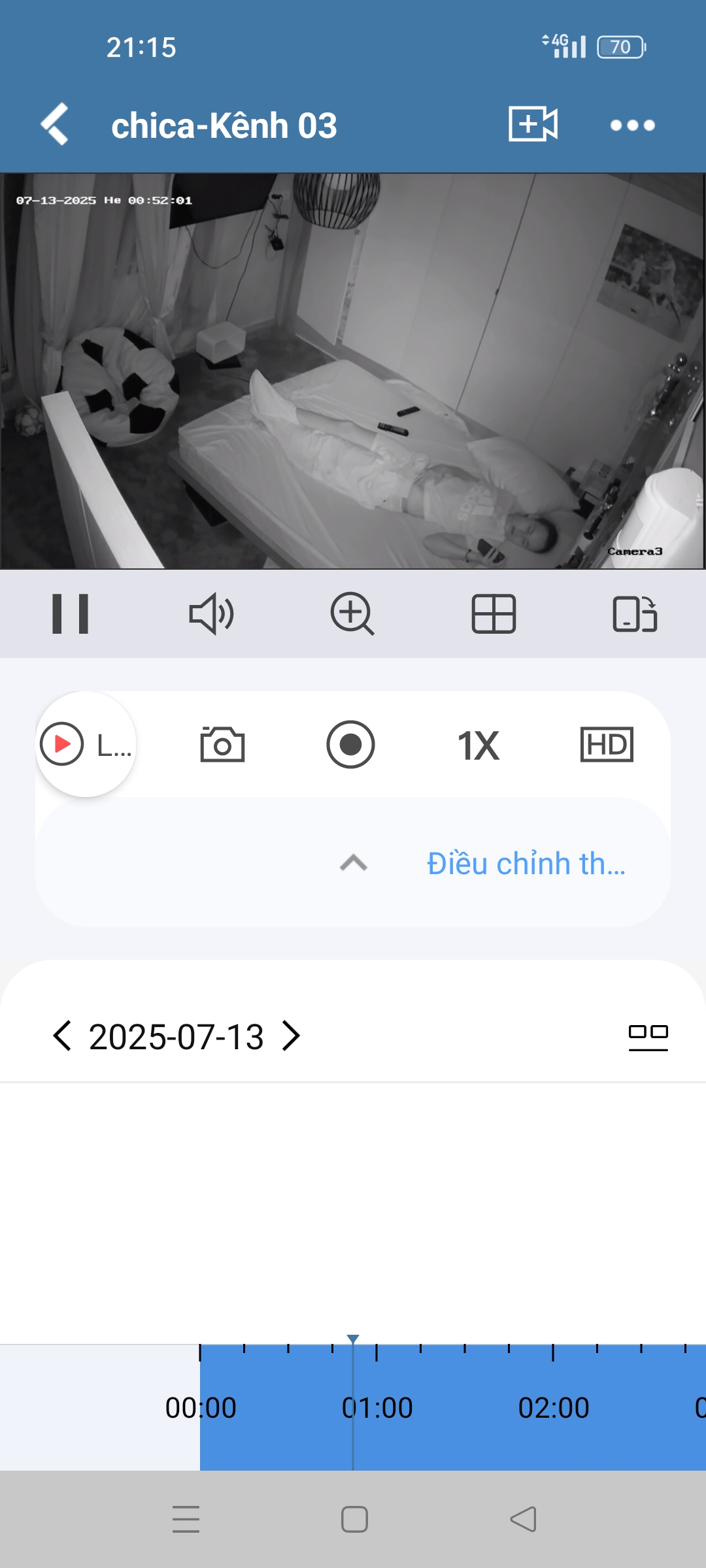Screen dimensions: 706x1568
Task: Change the HD video quality
Action: [x=607, y=744]
